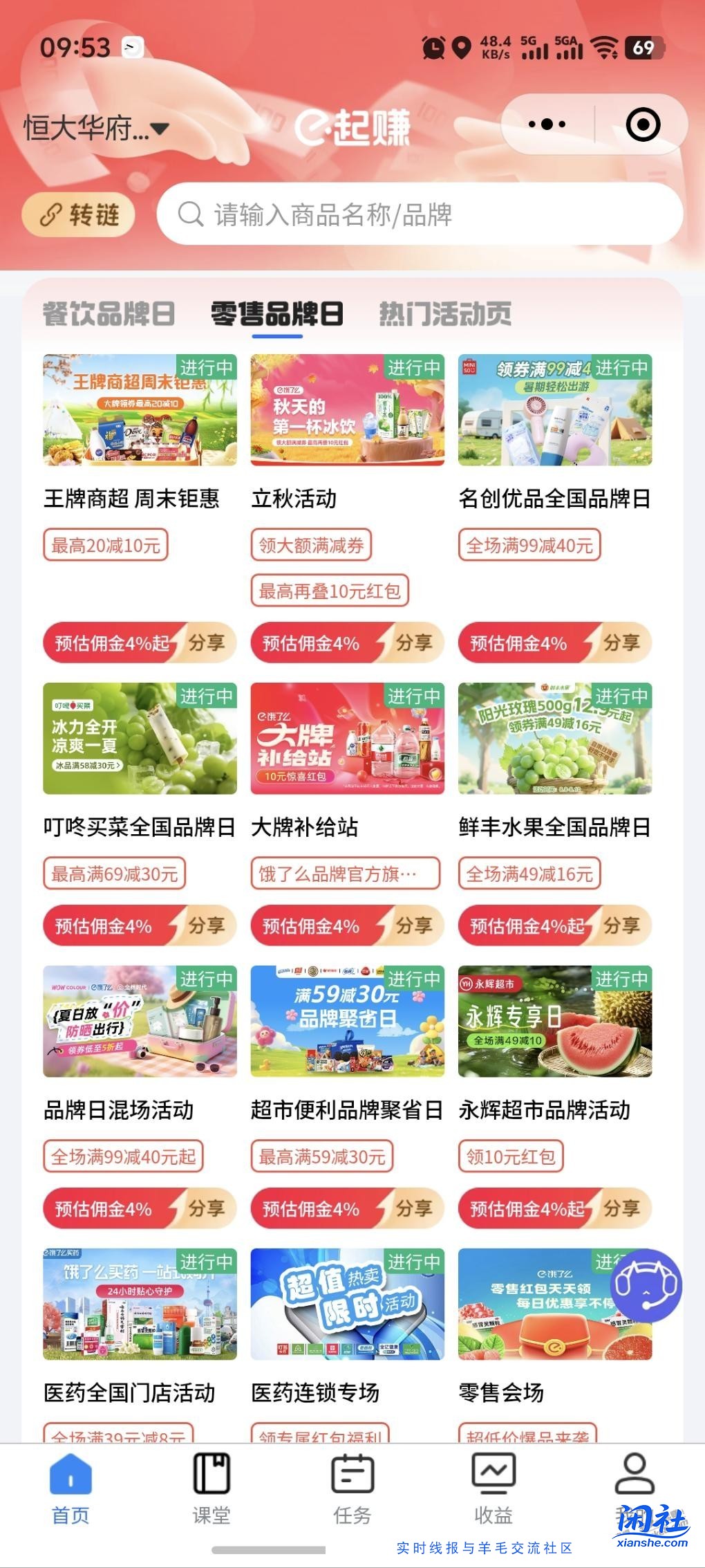
Task: Tap the search magnifier icon
Action: pos(189,216)
